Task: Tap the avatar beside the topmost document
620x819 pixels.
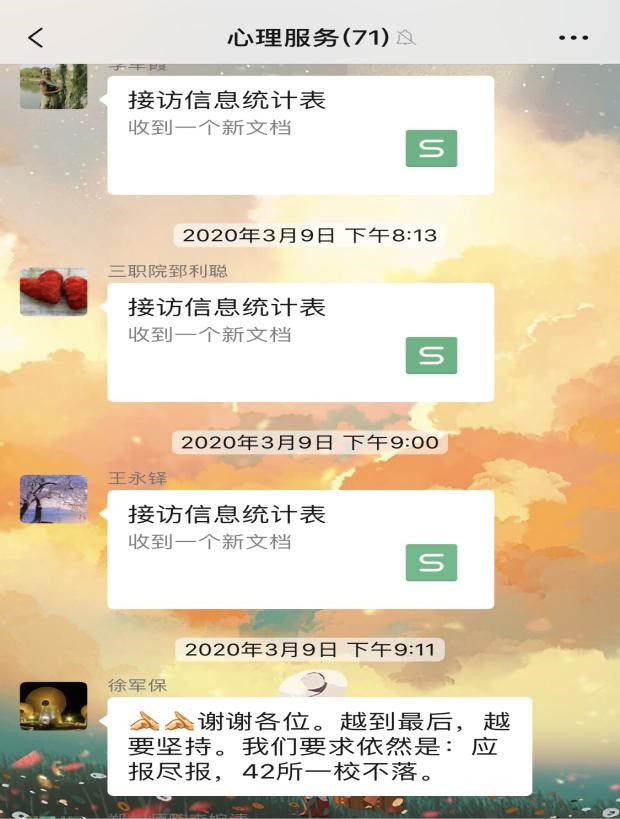Action: tap(53, 87)
